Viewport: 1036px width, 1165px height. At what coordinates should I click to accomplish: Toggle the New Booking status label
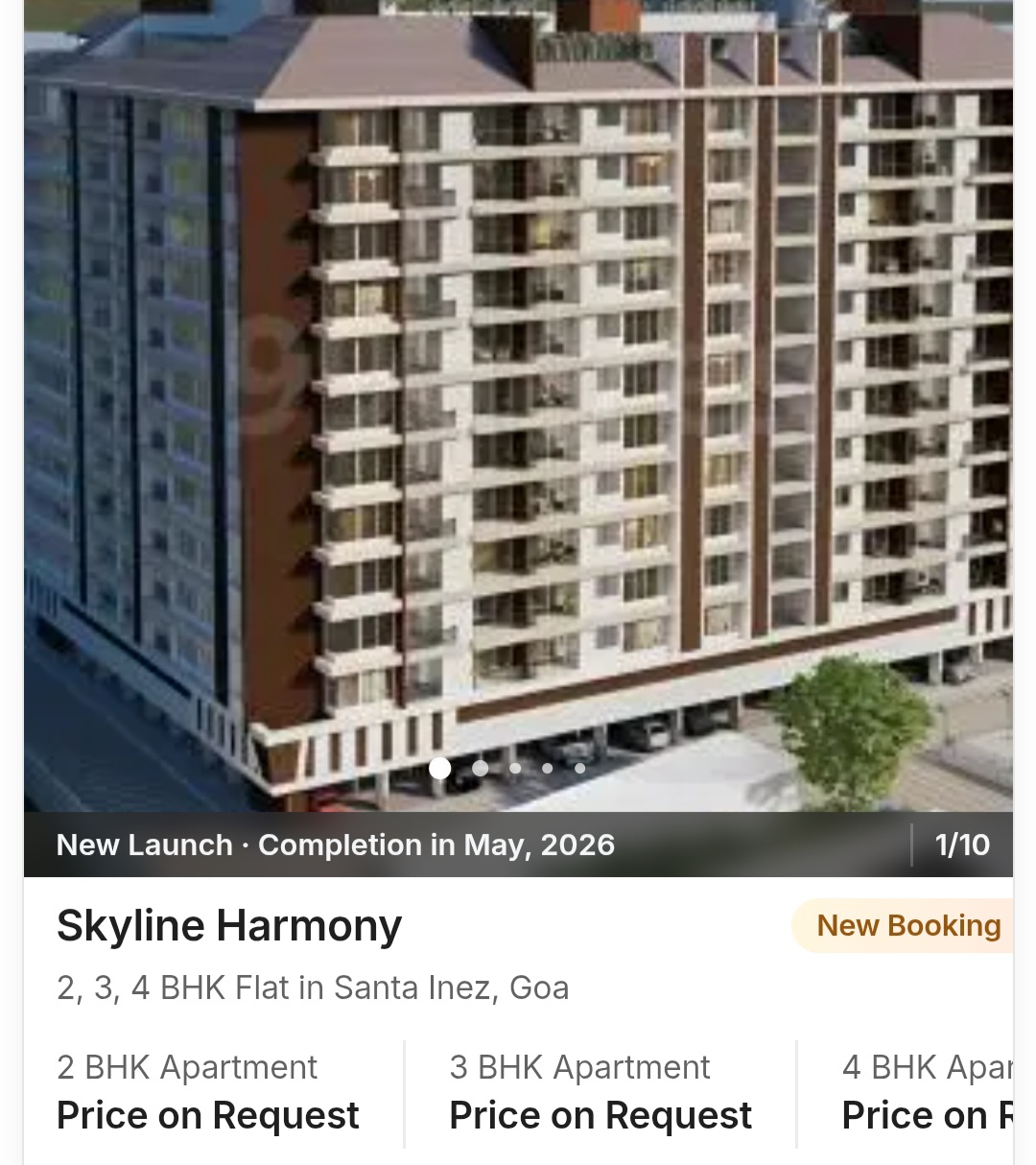(908, 925)
